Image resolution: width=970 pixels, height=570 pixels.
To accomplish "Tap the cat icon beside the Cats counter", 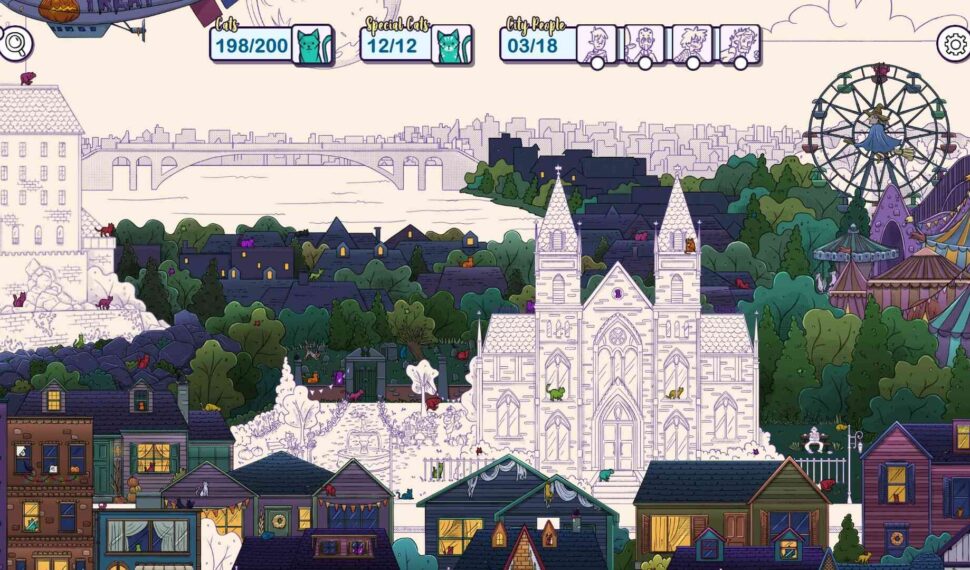I will pos(312,45).
